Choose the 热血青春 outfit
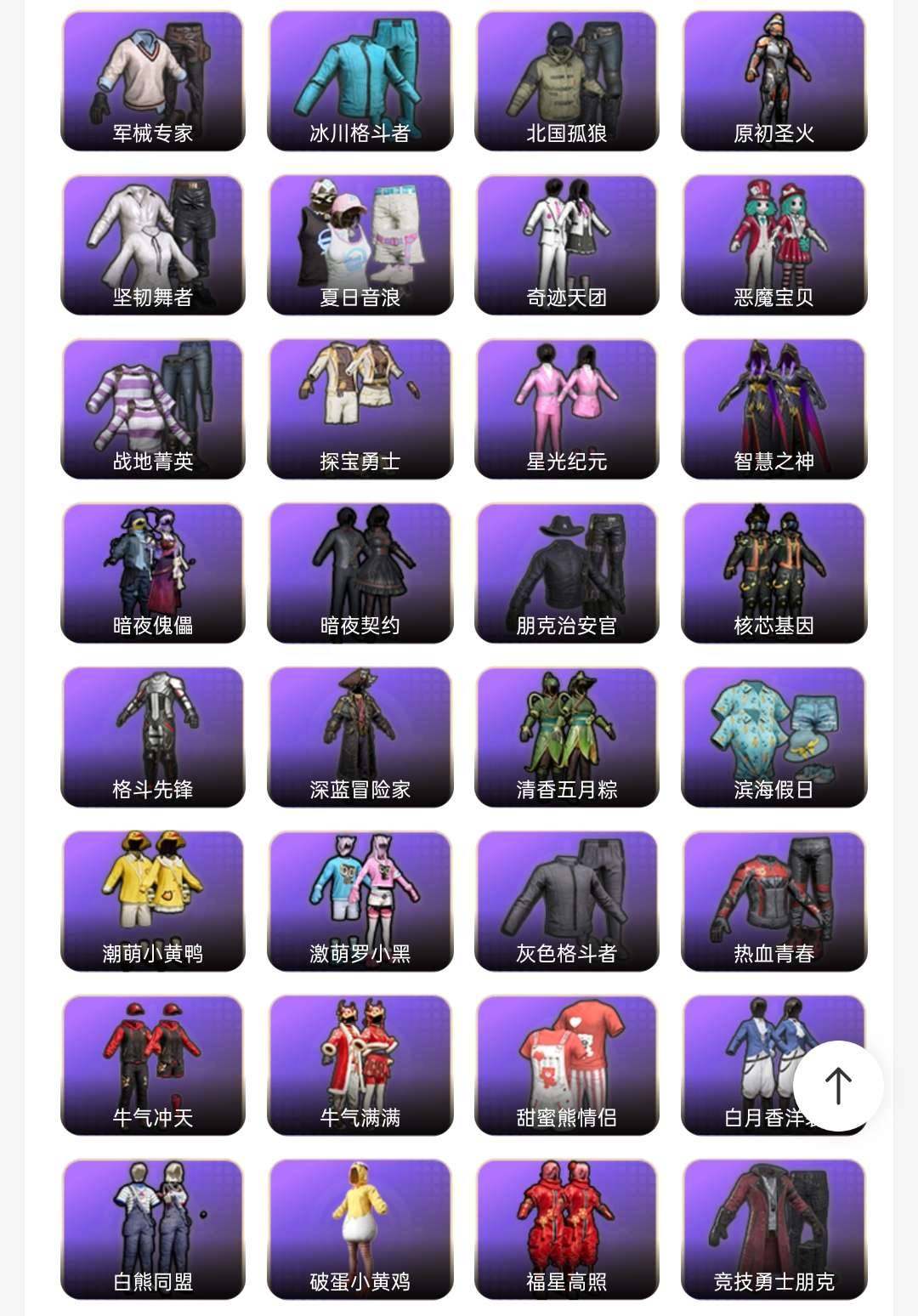 (x=773, y=901)
